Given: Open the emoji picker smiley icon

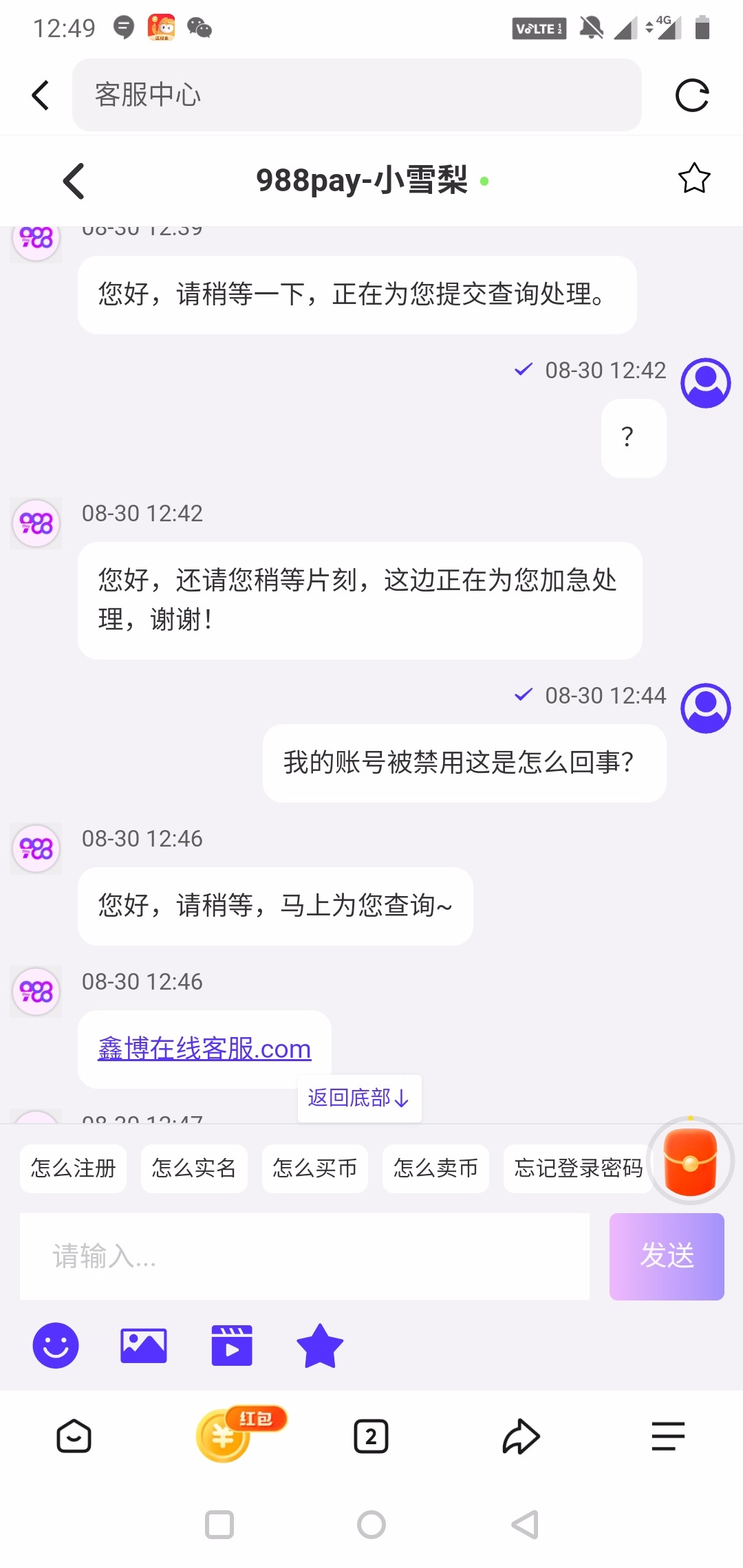Looking at the screenshot, I should tap(56, 1345).
